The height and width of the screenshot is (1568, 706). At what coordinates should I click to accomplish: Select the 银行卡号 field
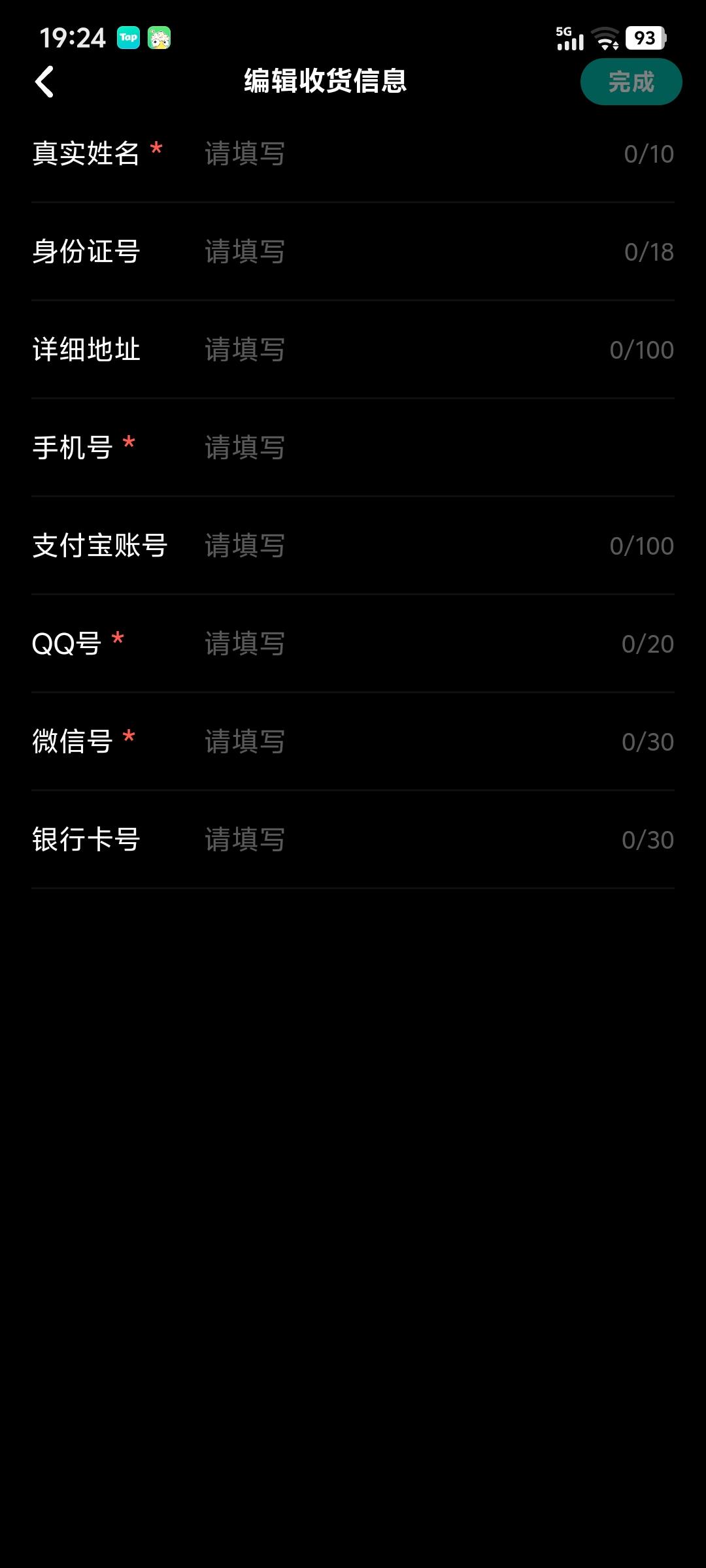click(405, 840)
